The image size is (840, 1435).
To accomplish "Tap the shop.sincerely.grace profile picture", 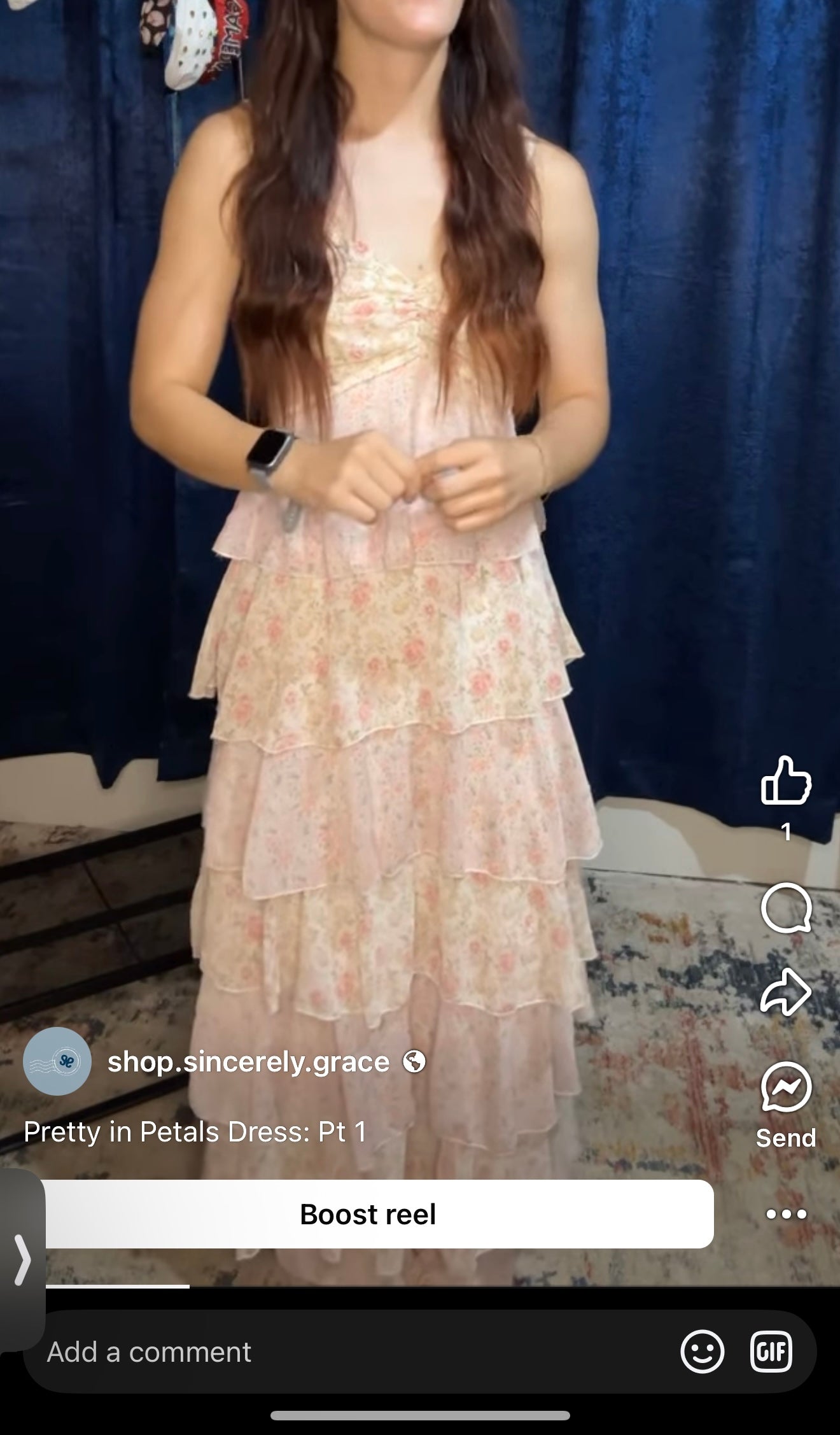I will 57,1061.
